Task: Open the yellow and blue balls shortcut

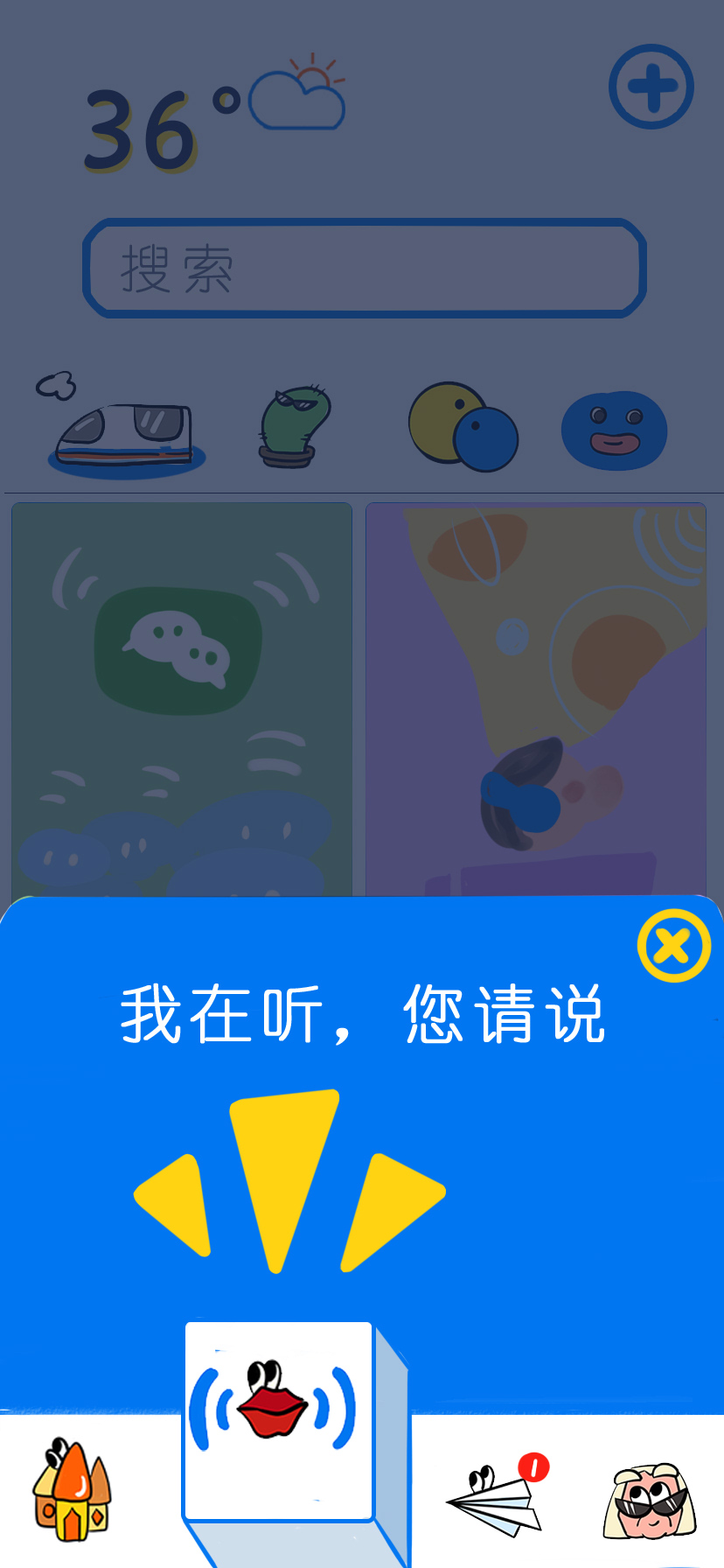Action: [x=463, y=427]
